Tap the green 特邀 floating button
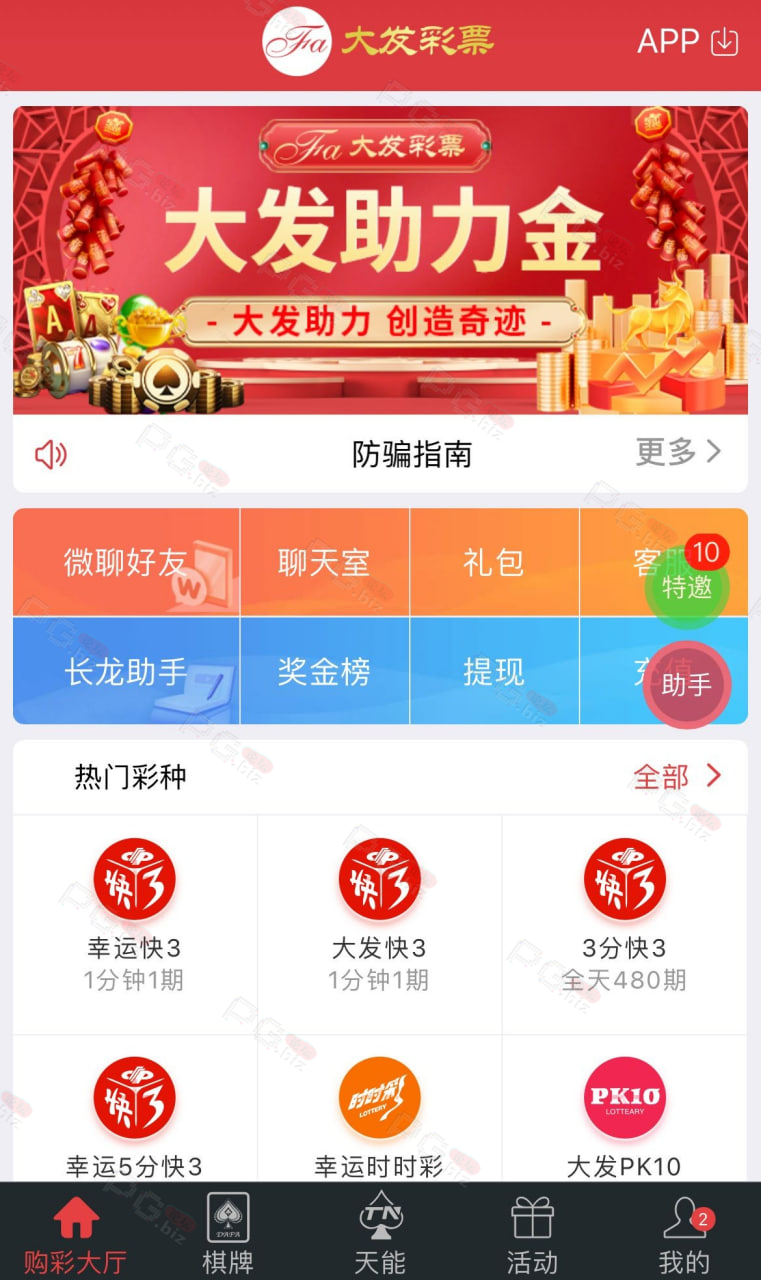Viewport: 761px width, 1280px height. 687,587
